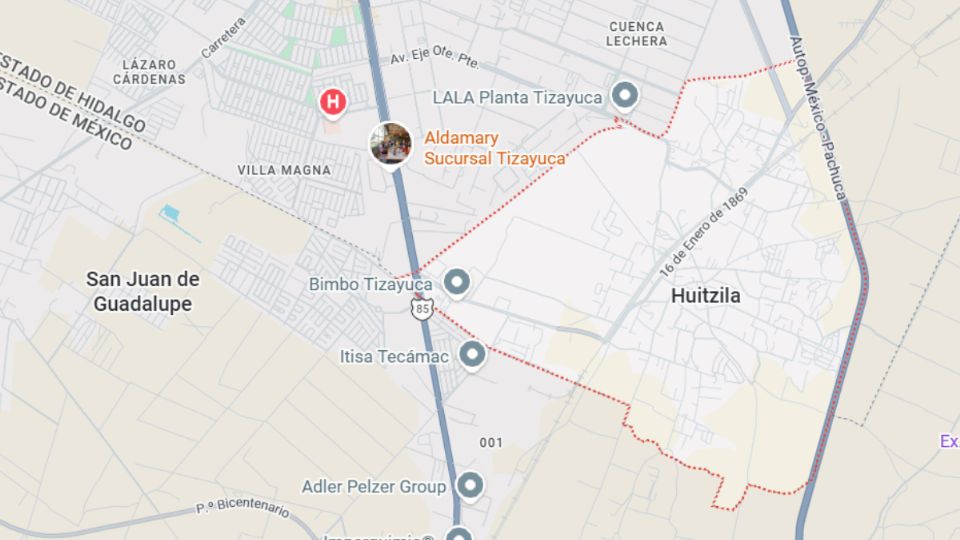Tap the Bimbo Tizayuca map pin
The image size is (960, 540).
(457, 282)
